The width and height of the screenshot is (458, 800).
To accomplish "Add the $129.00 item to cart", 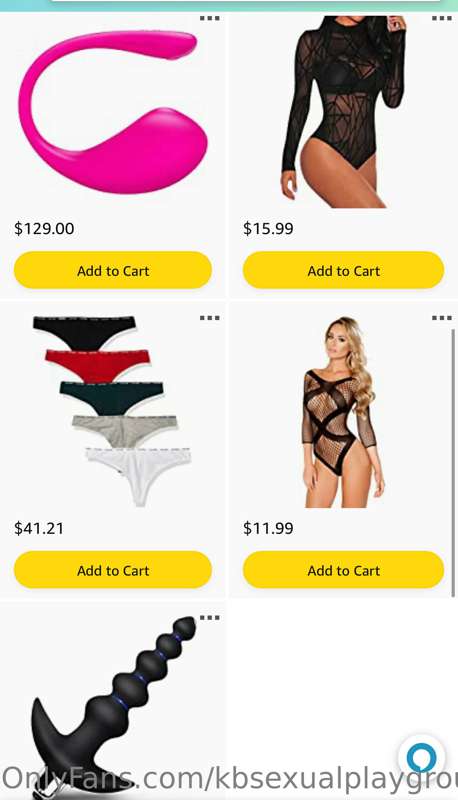I will pos(113,270).
